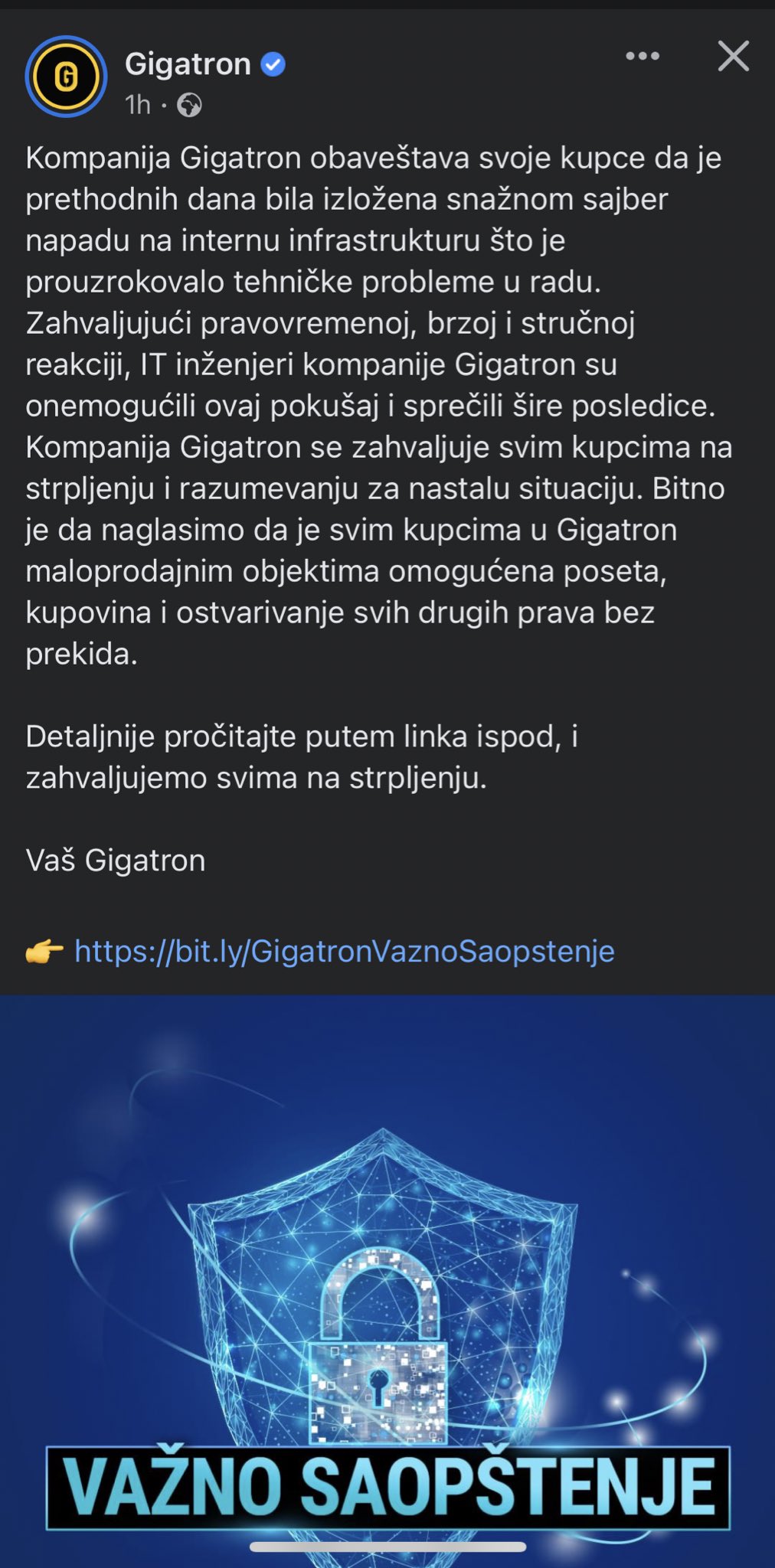Open the bit.ly GigatronVaznoSaopstenje link
This screenshot has height=1568, width=775.
344,951
